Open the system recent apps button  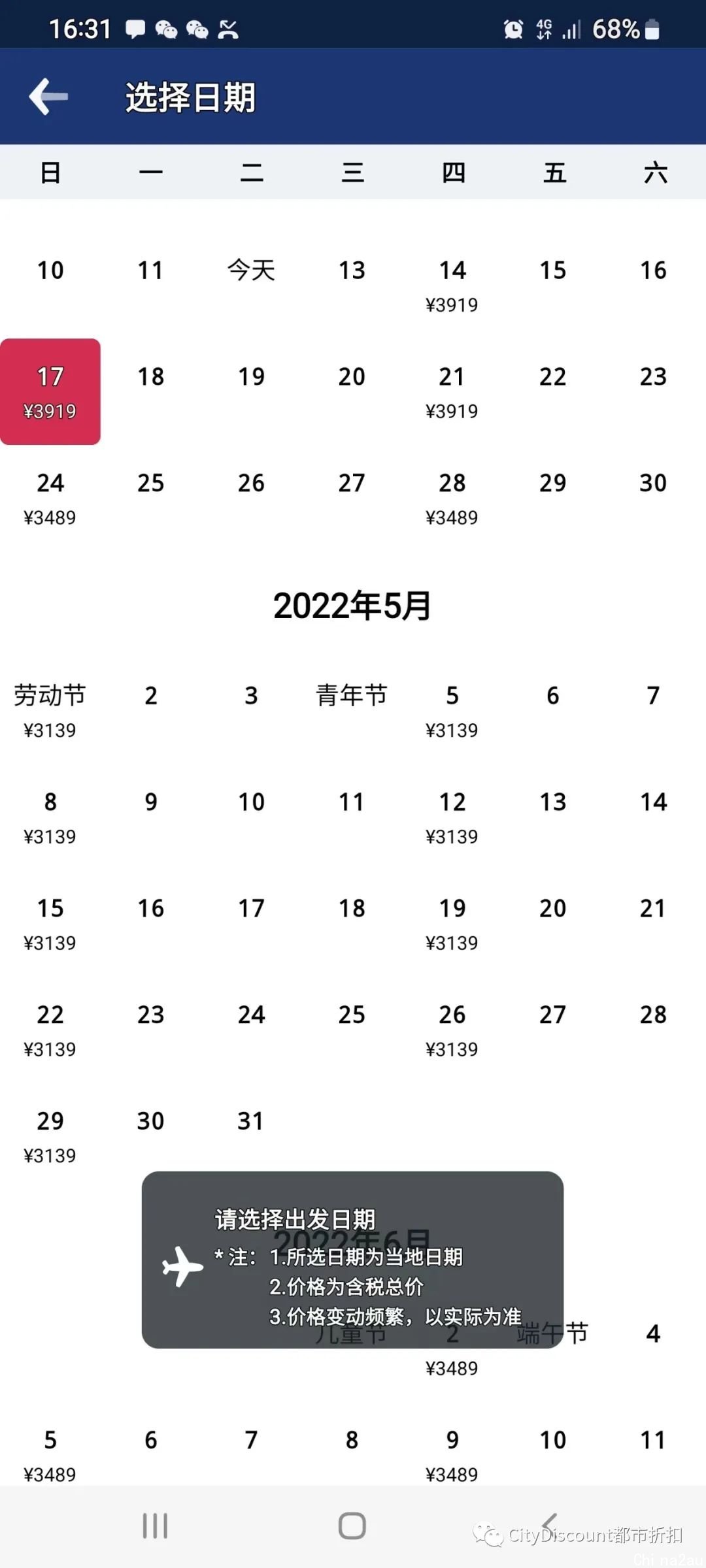[155, 1526]
